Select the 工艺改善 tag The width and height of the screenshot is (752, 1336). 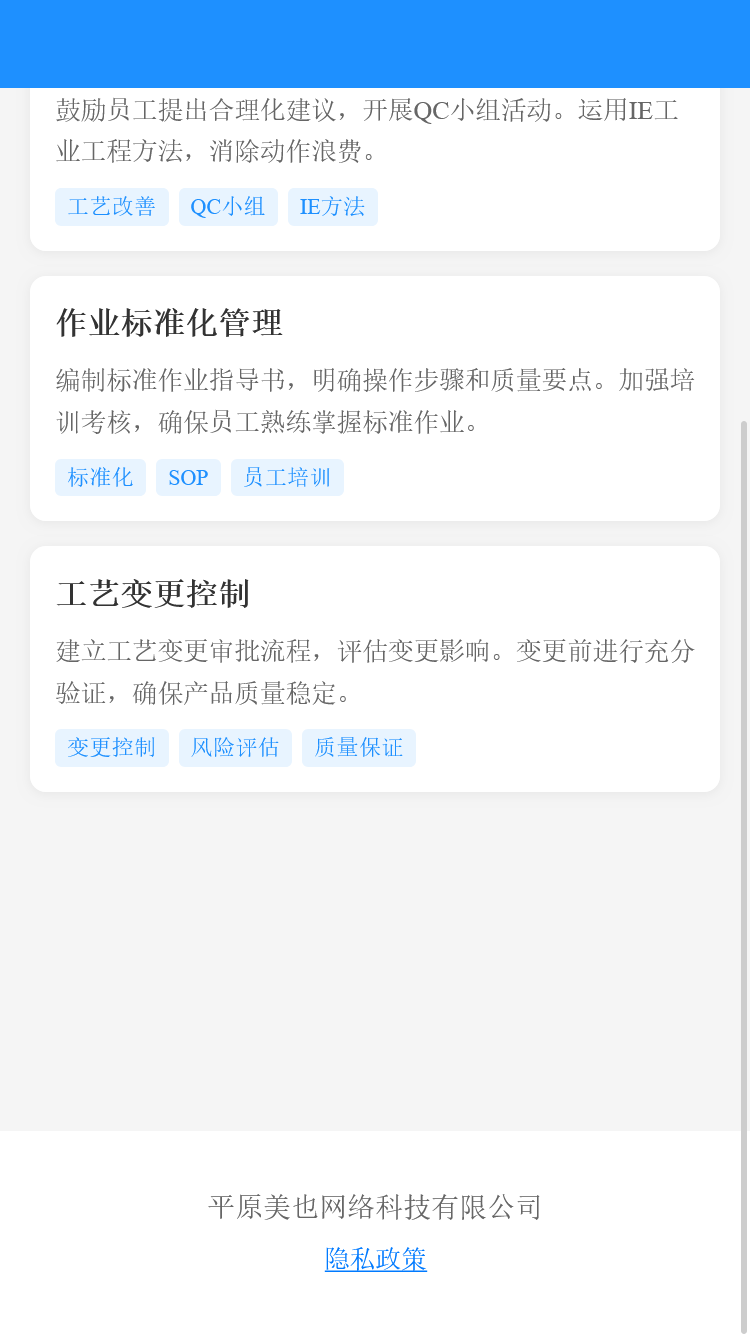coord(111,207)
